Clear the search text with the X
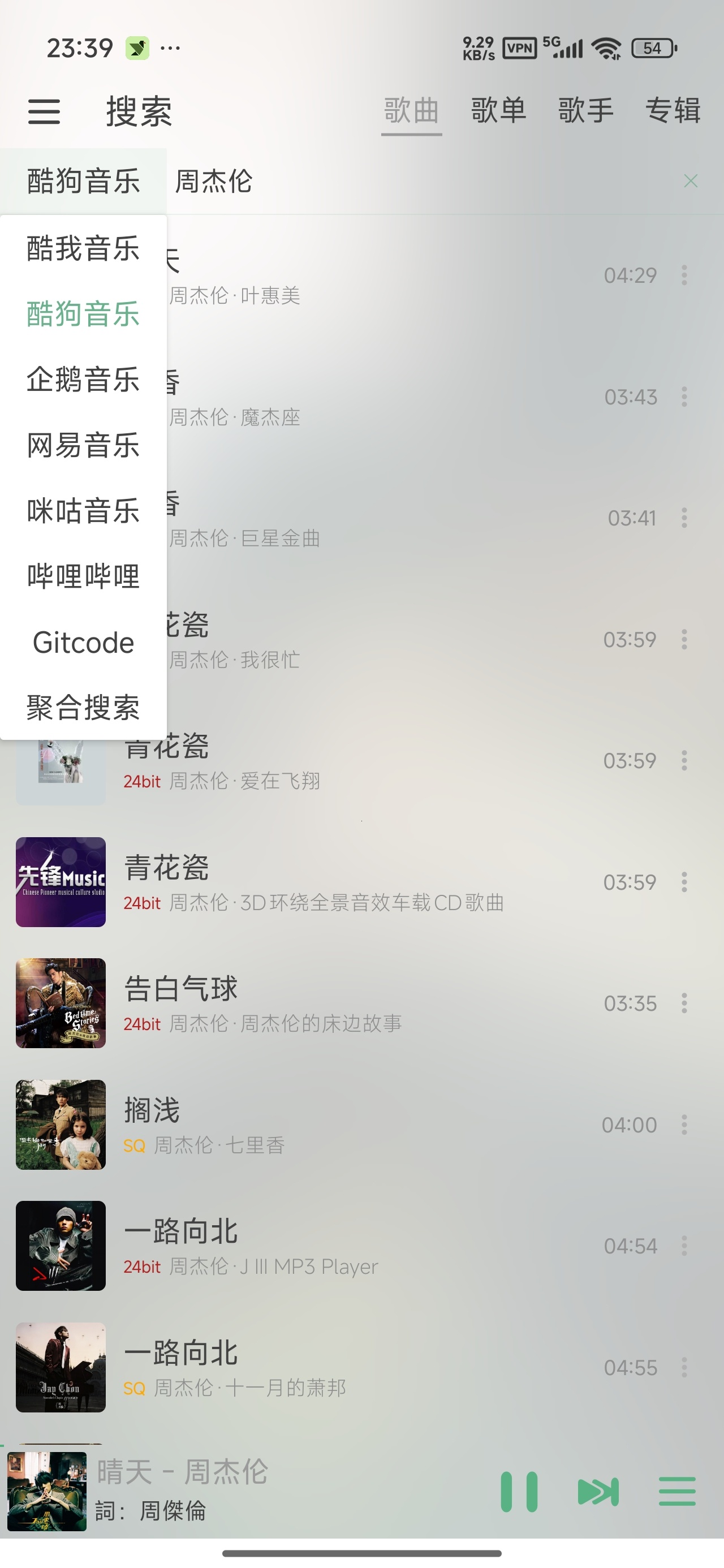 pos(691,181)
